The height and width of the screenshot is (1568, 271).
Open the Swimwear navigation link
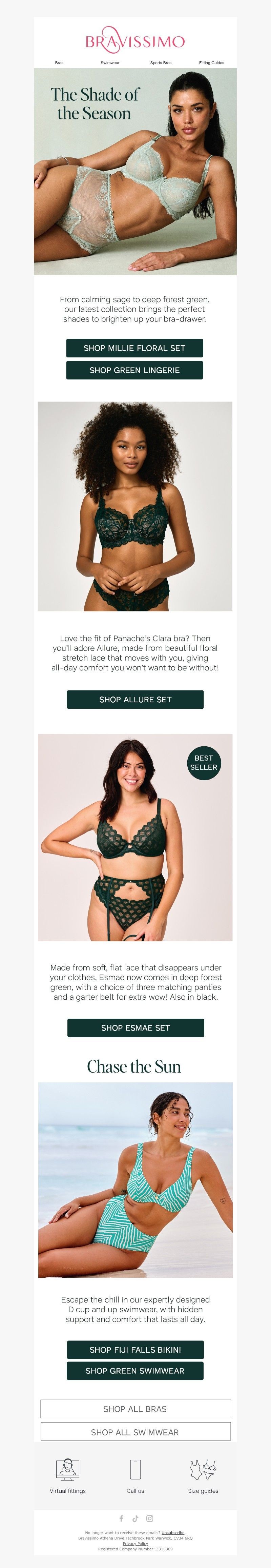(x=110, y=63)
